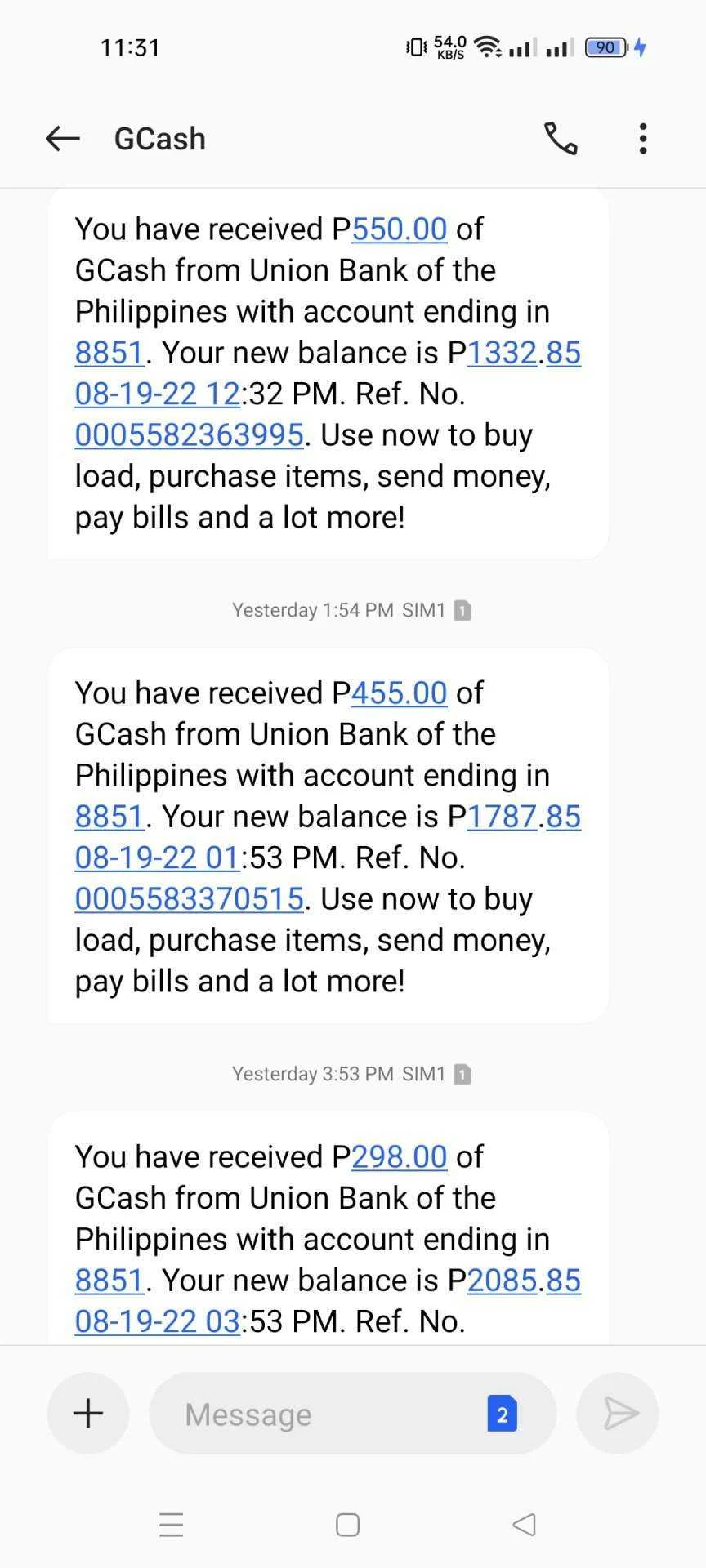Open the plus attachment button
The image size is (706, 1568).
coord(88,1414)
